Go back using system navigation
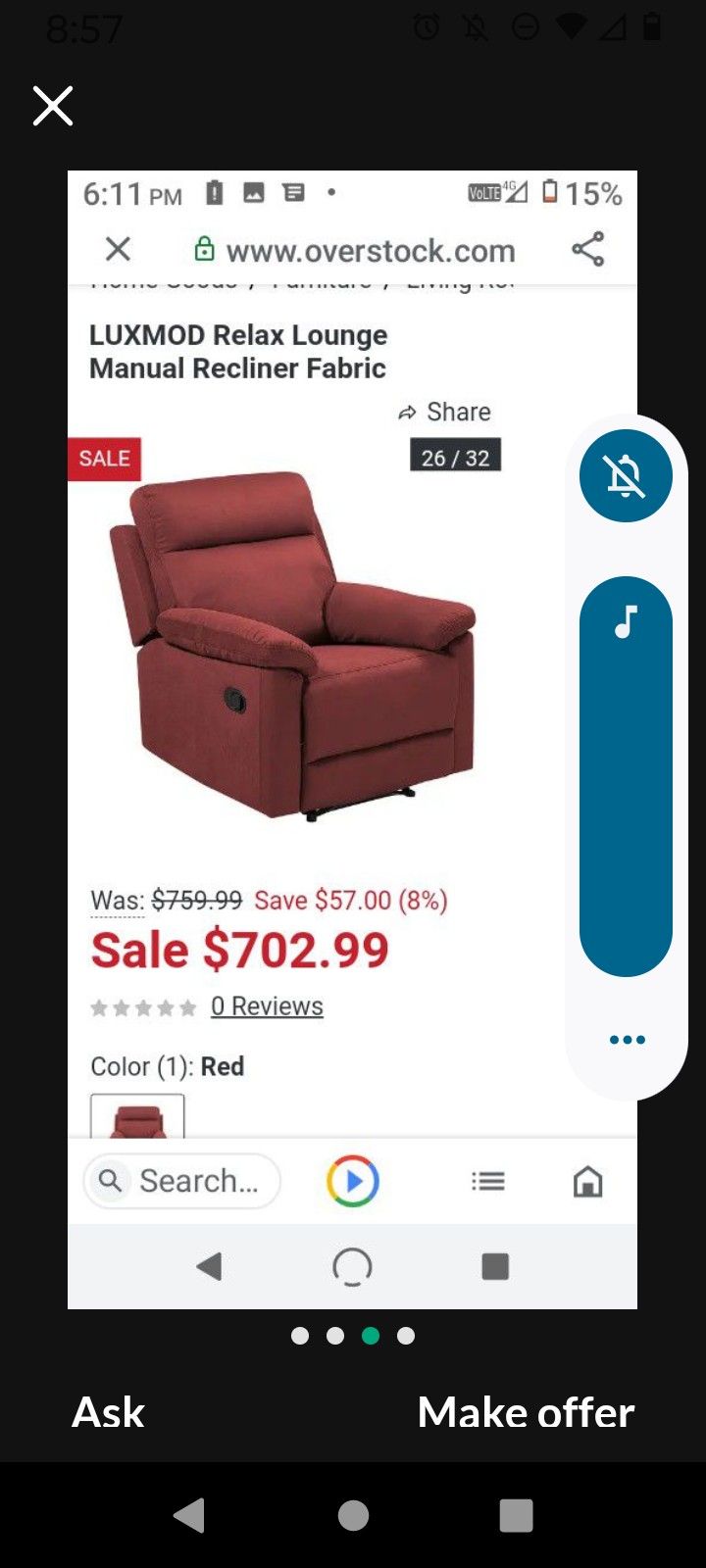706x1568 pixels. 189,1515
